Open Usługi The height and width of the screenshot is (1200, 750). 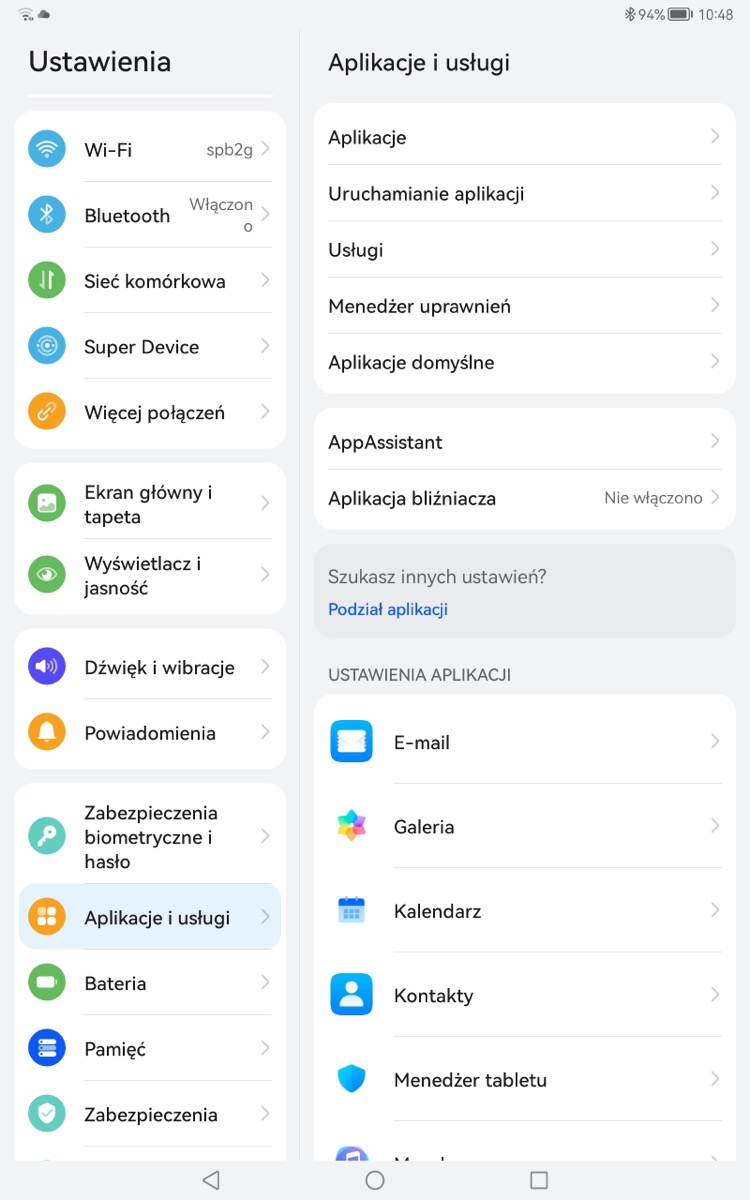(525, 249)
